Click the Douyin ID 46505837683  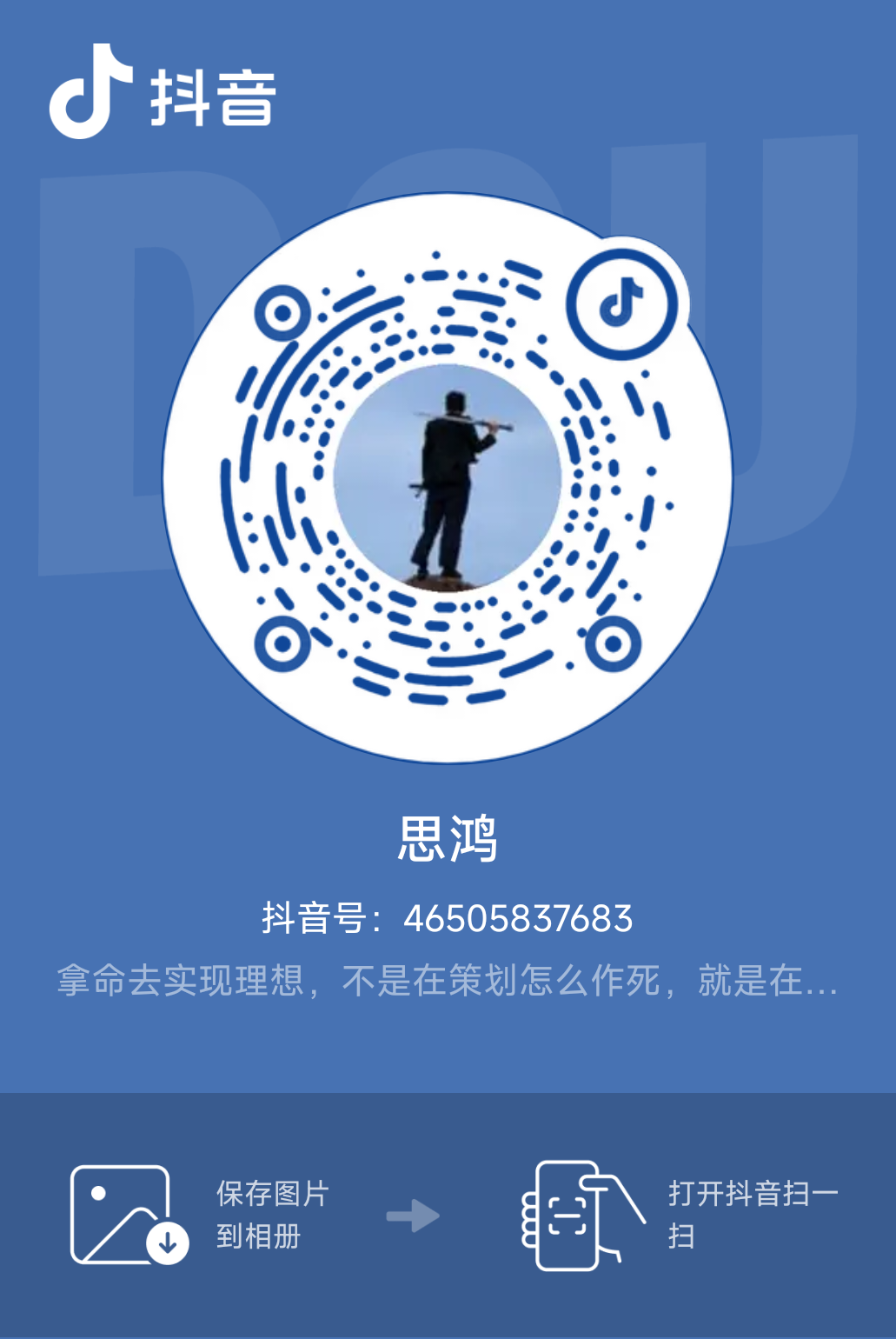[x=518, y=919]
